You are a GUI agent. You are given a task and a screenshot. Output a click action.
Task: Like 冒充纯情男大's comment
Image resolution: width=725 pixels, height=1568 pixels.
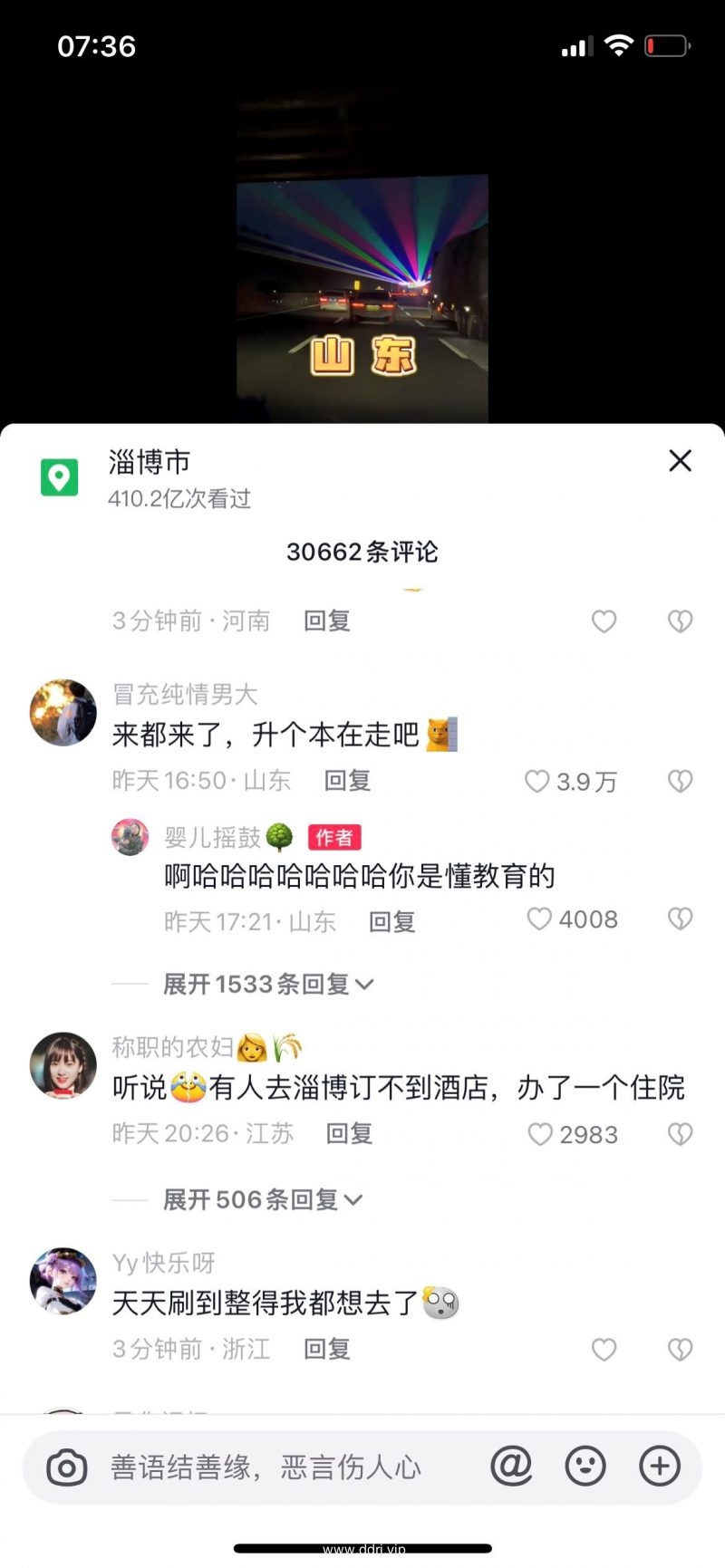click(x=538, y=781)
